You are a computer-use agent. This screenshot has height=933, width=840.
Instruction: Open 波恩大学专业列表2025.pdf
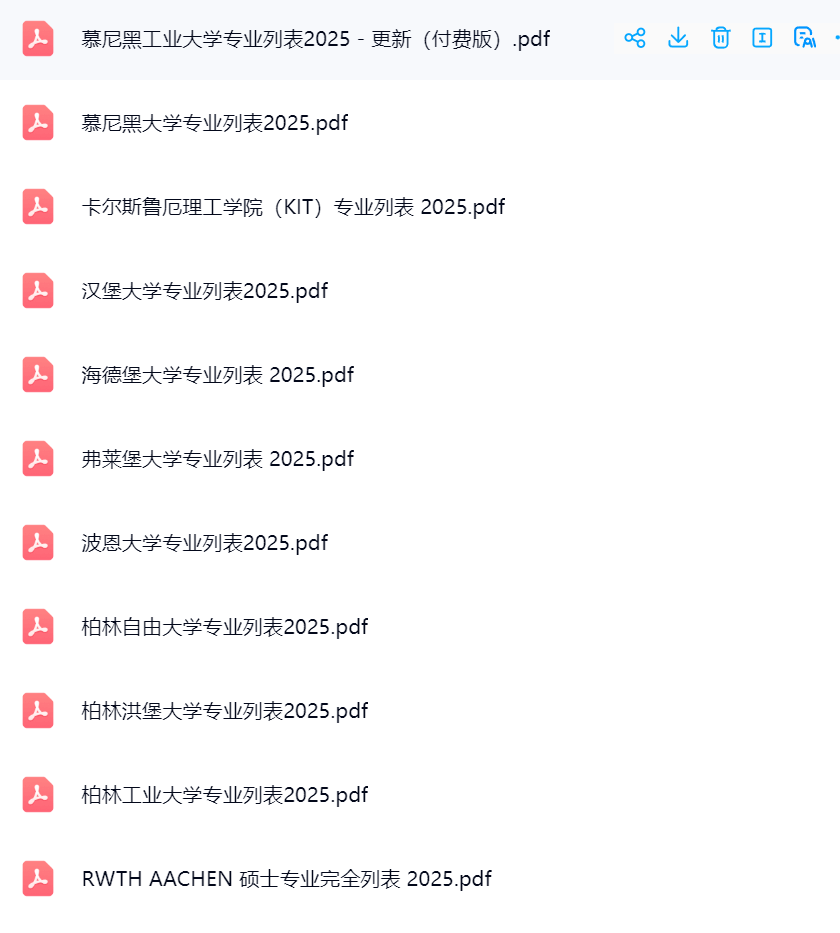[x=204, y=544]
